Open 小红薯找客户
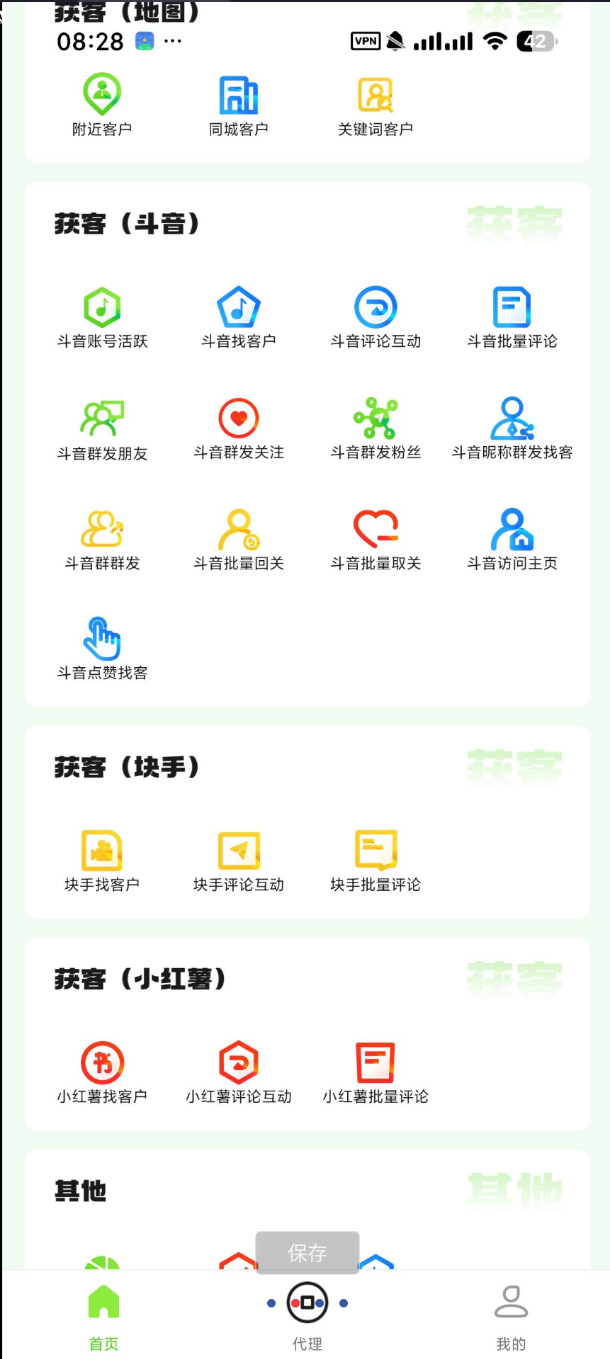610x1359 pixels. 102,1073
